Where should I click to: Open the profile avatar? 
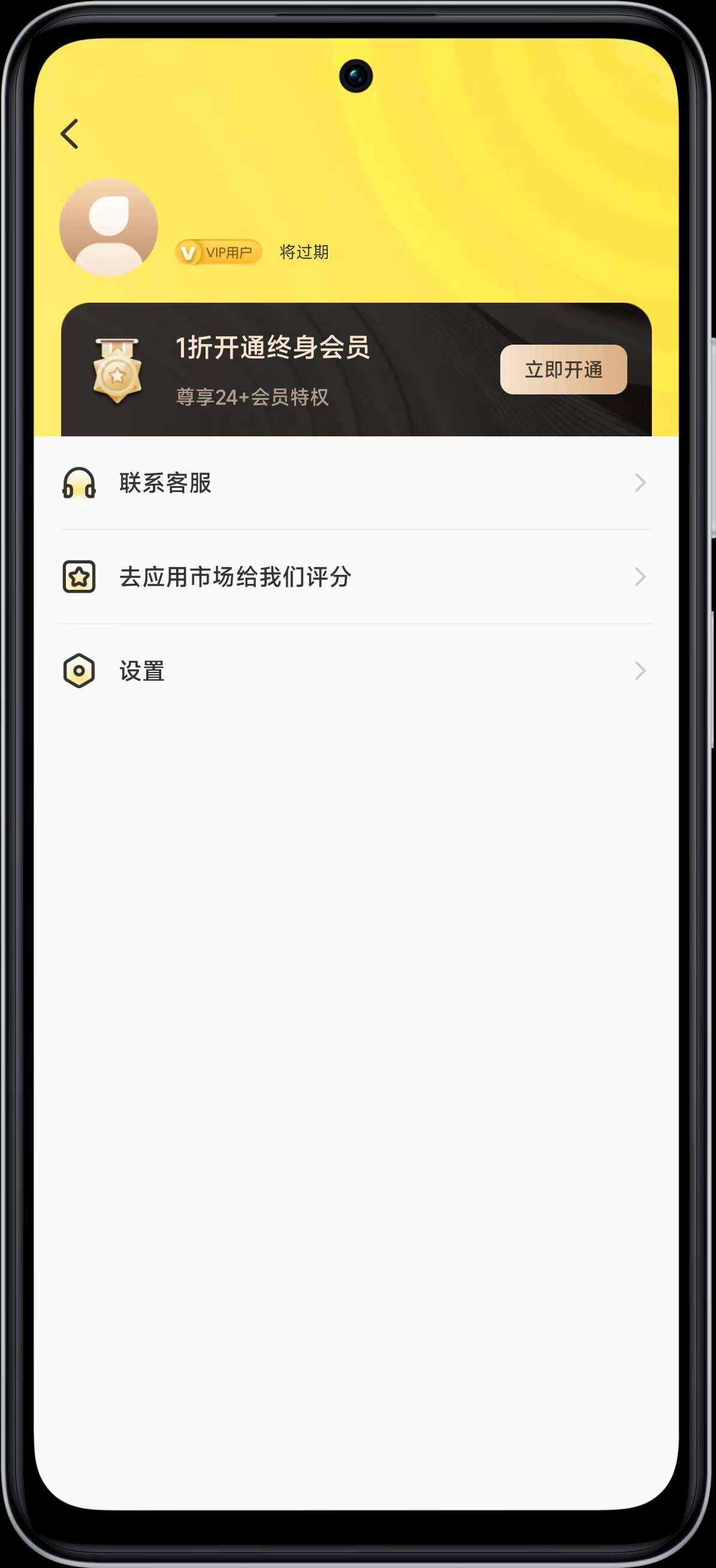point(109,227)
